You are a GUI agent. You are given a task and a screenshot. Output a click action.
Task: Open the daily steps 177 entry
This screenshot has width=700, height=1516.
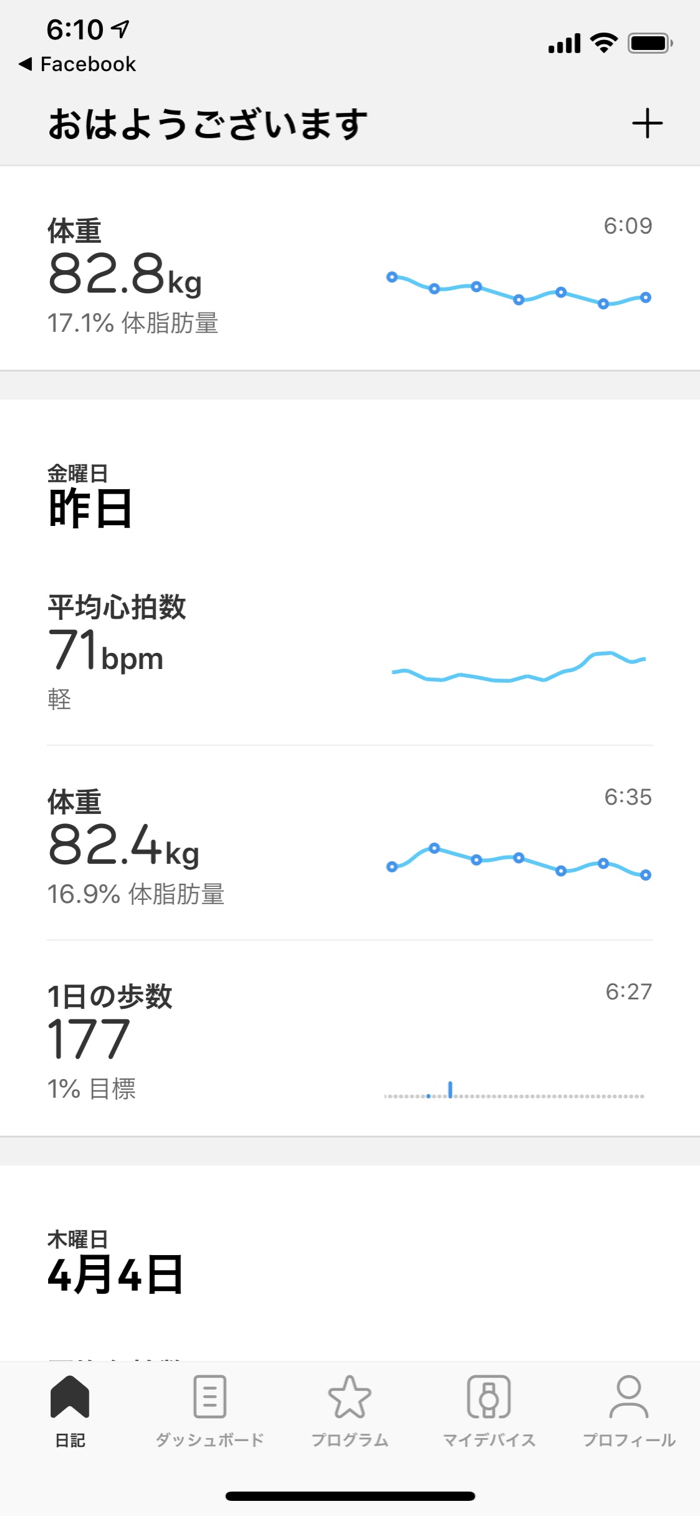click(x=349, y=1040)
